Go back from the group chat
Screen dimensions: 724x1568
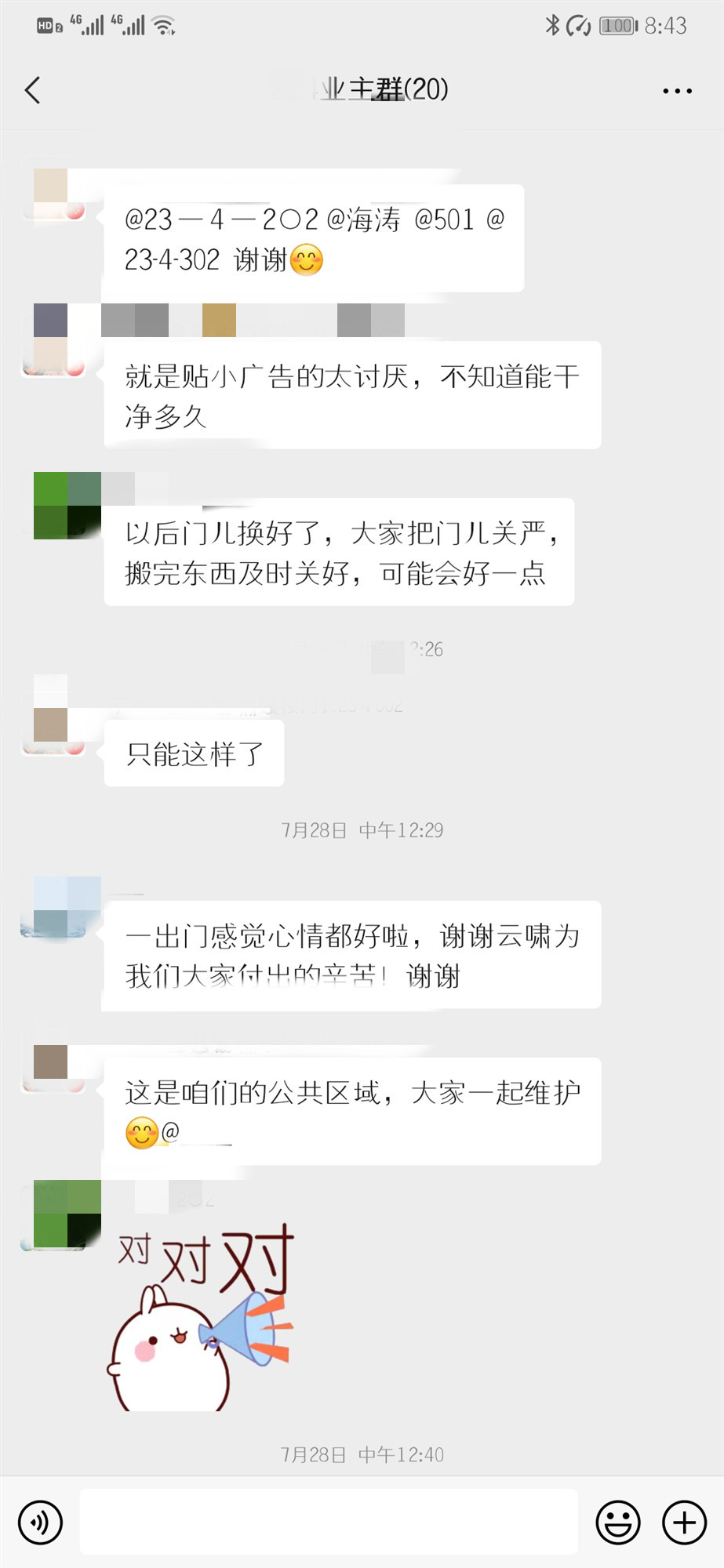[33, 90]
